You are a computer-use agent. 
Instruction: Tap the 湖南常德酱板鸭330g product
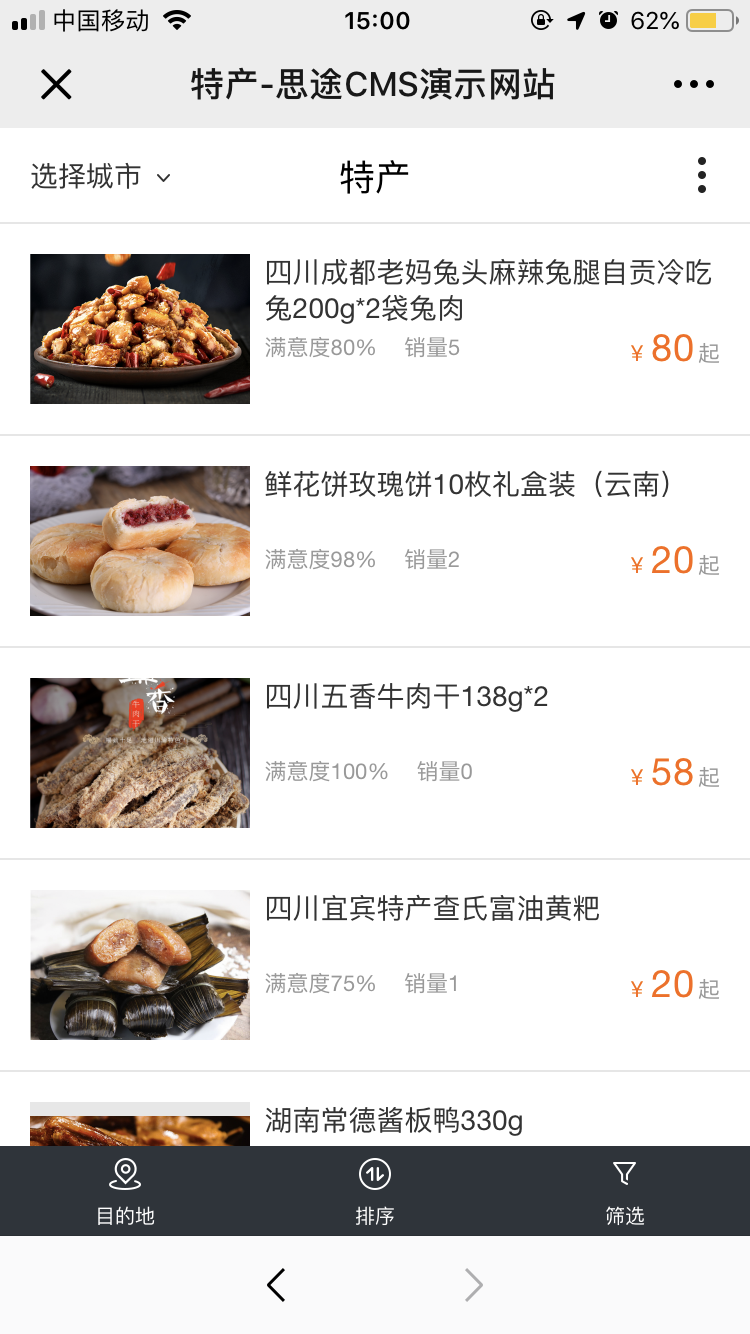[x=394, y=1120]
